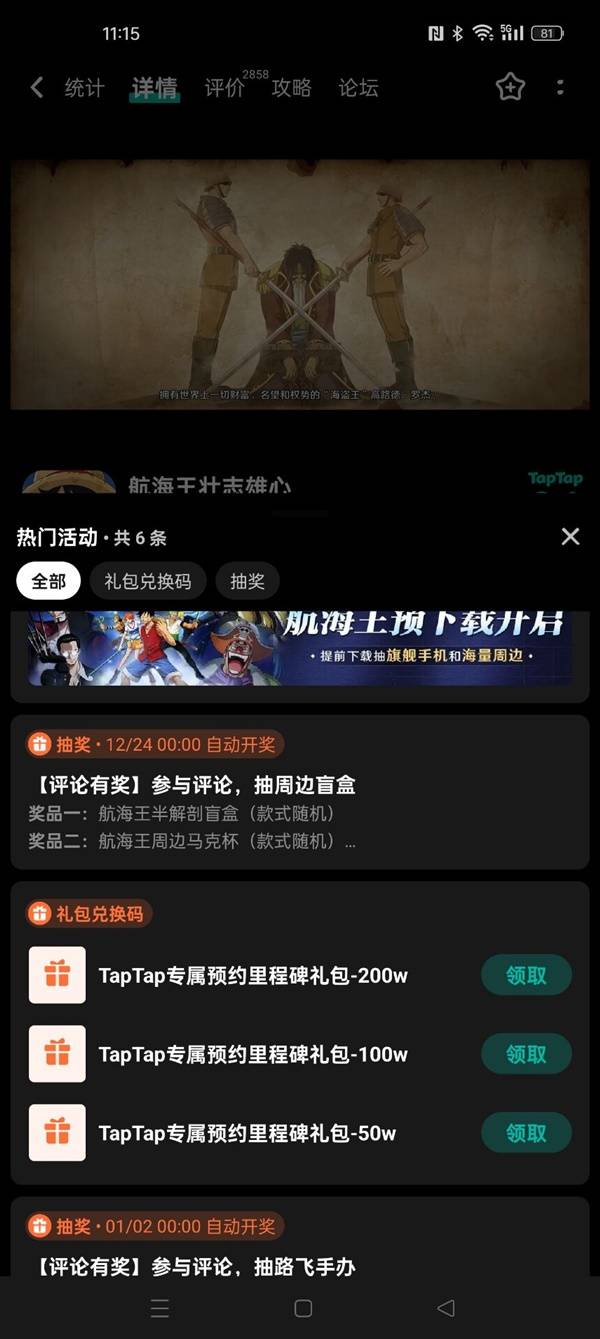The width and height of the screenshot is (600, 1339).
Task: Switch to the 攻略 tab
Action: pos(291,88)
